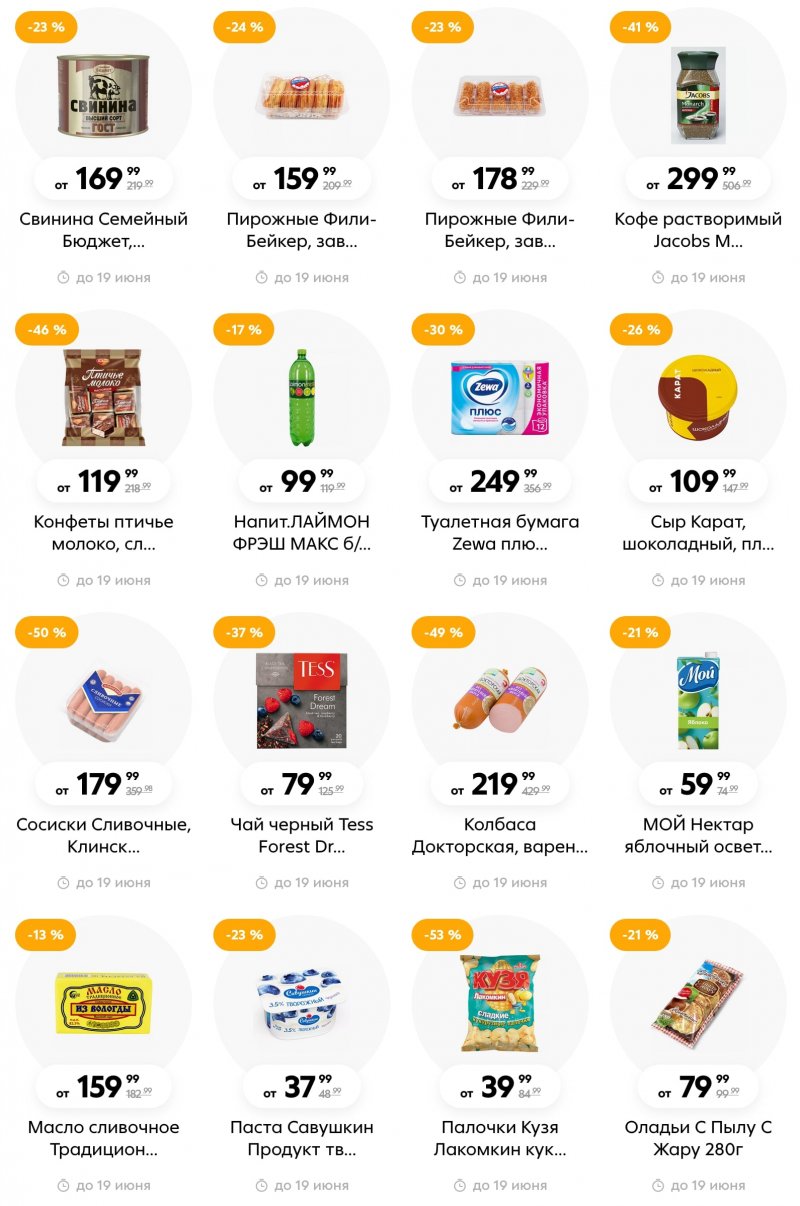Open Конфеты птичье молоко card

tap(103, 397)
